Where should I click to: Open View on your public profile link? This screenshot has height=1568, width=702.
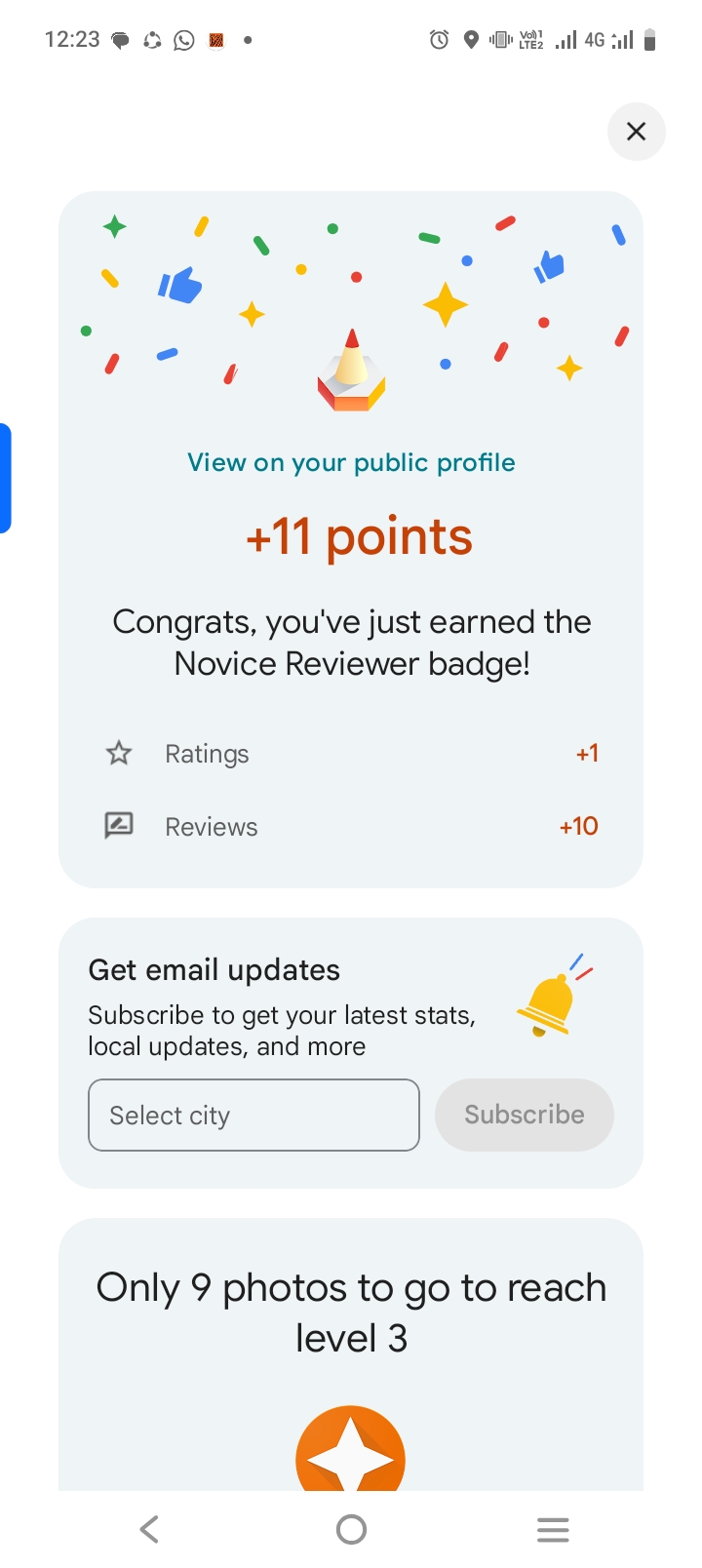point(351,462)
